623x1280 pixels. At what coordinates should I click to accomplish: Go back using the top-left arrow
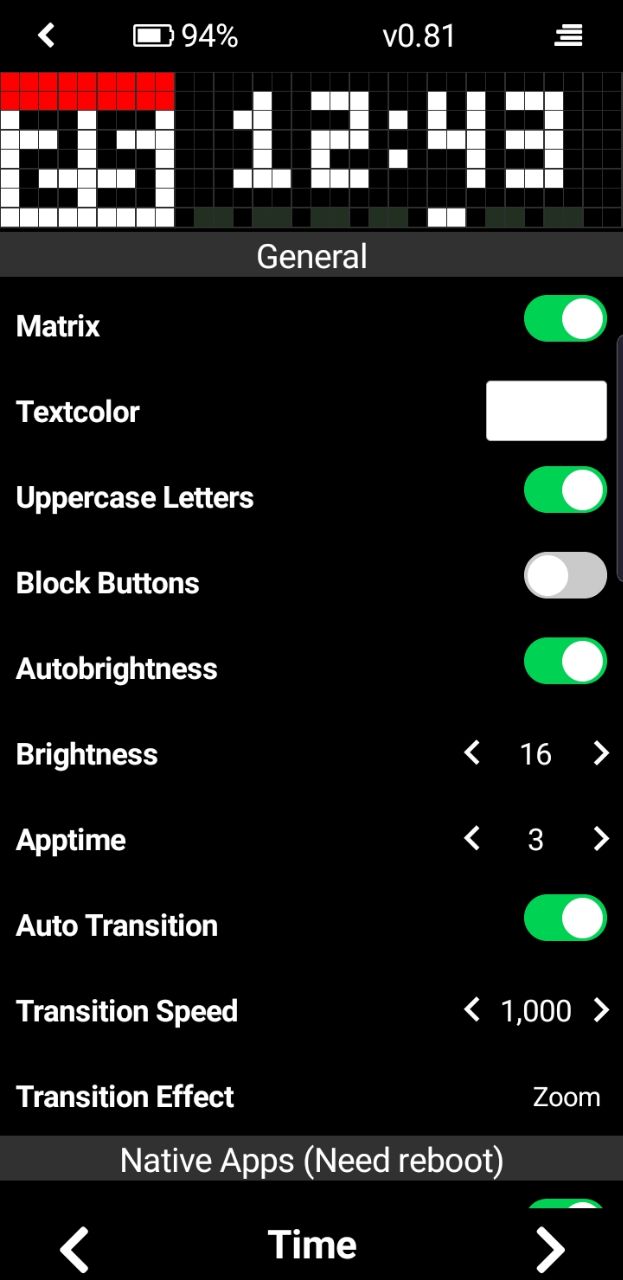coord(46,36)
